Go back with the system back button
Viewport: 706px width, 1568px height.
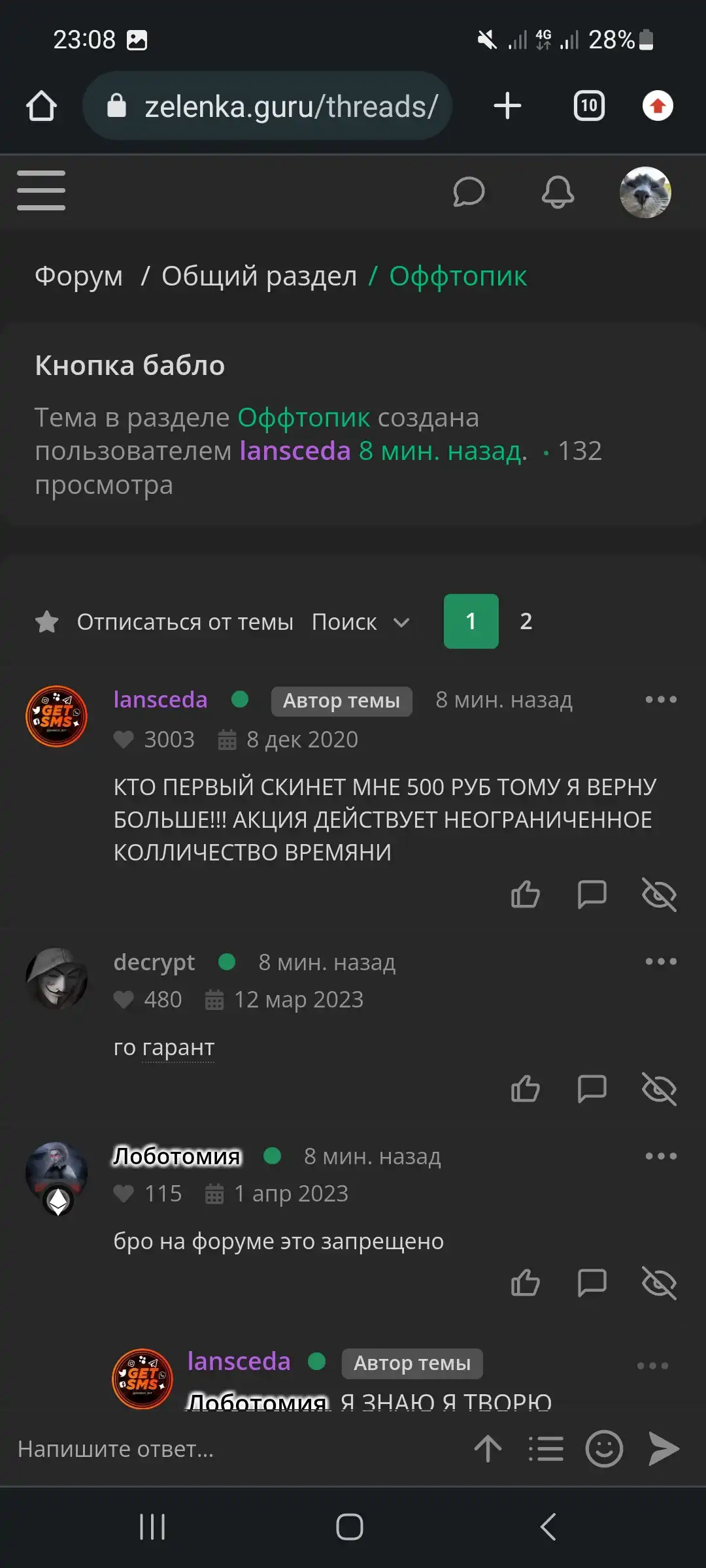(548, 1527)
